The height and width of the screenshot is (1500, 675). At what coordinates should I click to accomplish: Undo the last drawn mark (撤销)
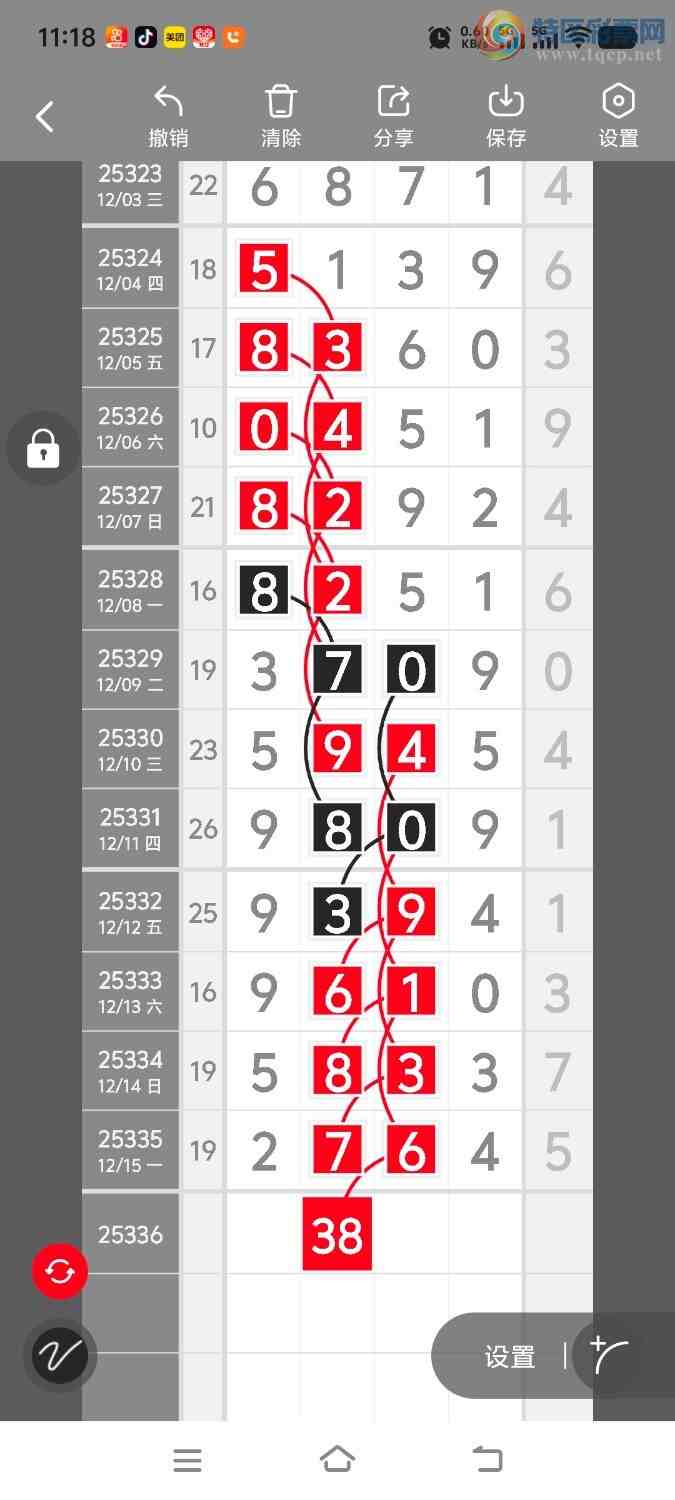point(168,117)
